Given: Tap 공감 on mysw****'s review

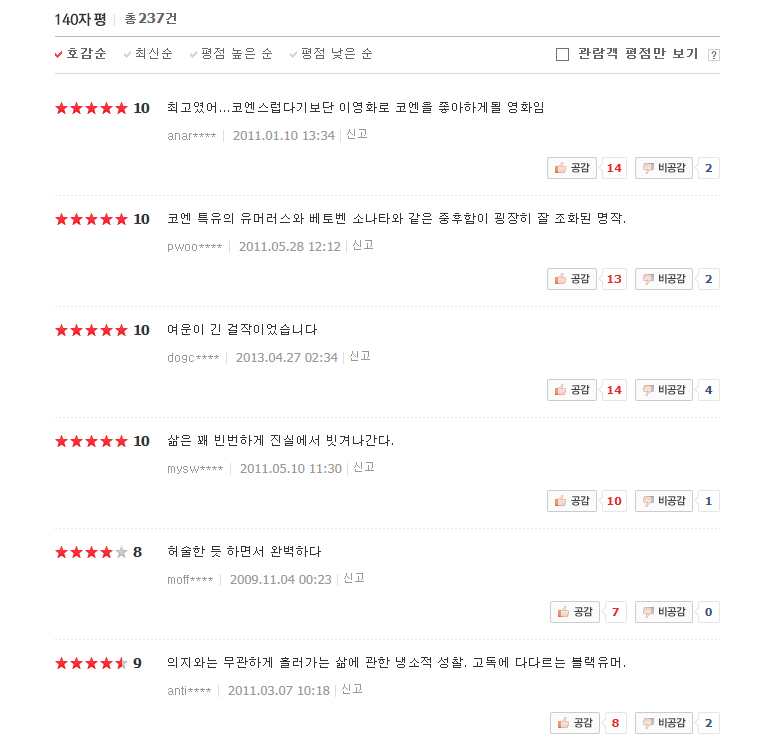Looking at the screenshot, I should point(572,501).
